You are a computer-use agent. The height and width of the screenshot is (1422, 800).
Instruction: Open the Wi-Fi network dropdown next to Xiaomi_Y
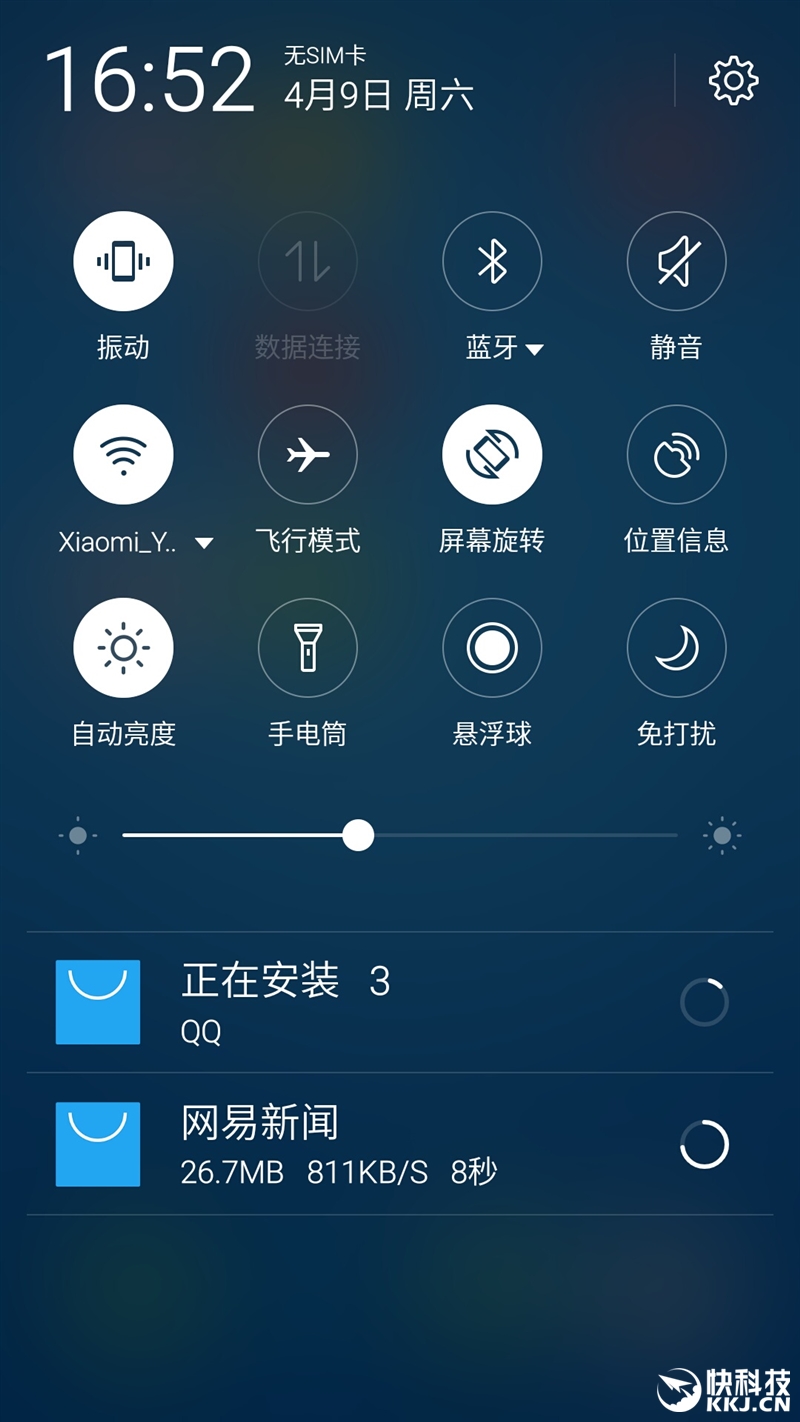205,542
